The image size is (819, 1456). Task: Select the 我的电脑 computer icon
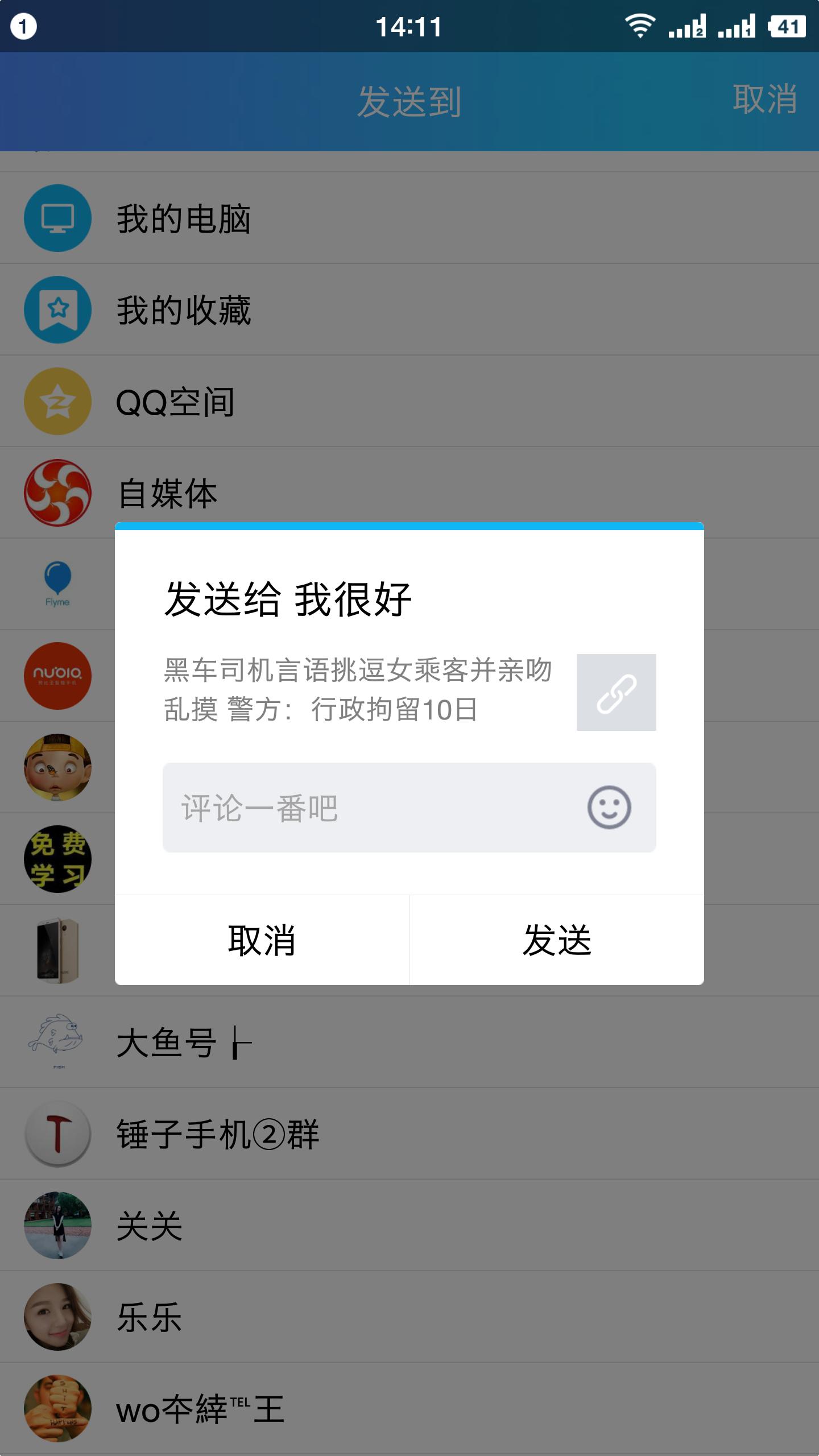(x=57, y=218)
